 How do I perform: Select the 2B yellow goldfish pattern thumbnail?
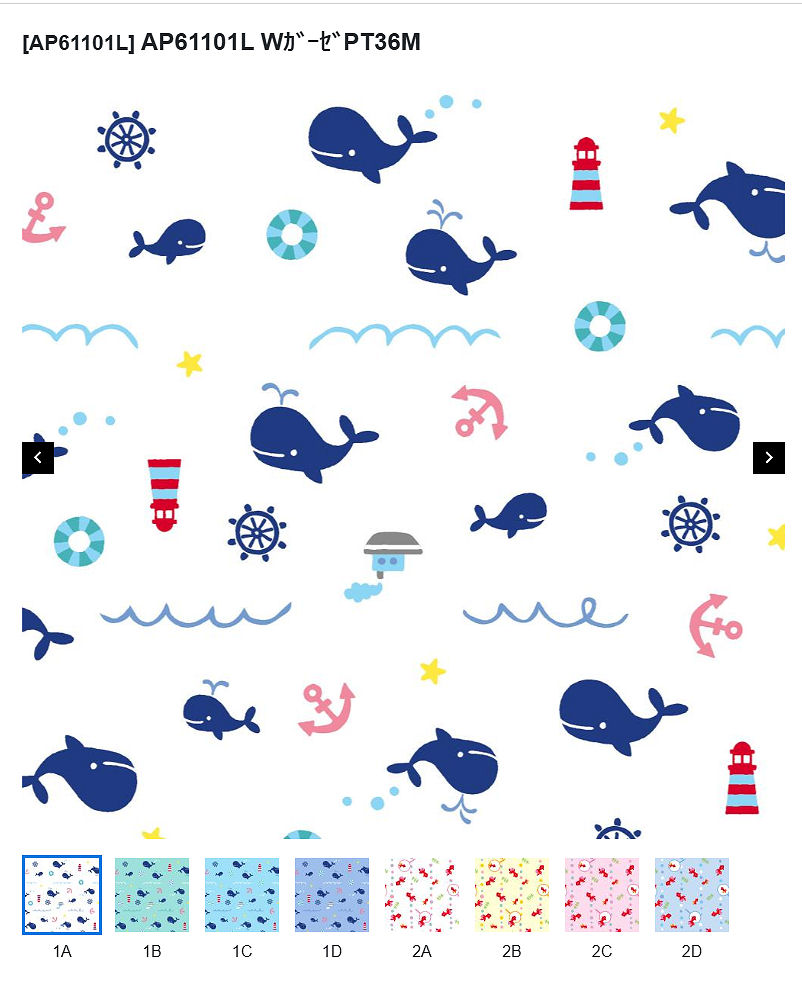(512, 895)
